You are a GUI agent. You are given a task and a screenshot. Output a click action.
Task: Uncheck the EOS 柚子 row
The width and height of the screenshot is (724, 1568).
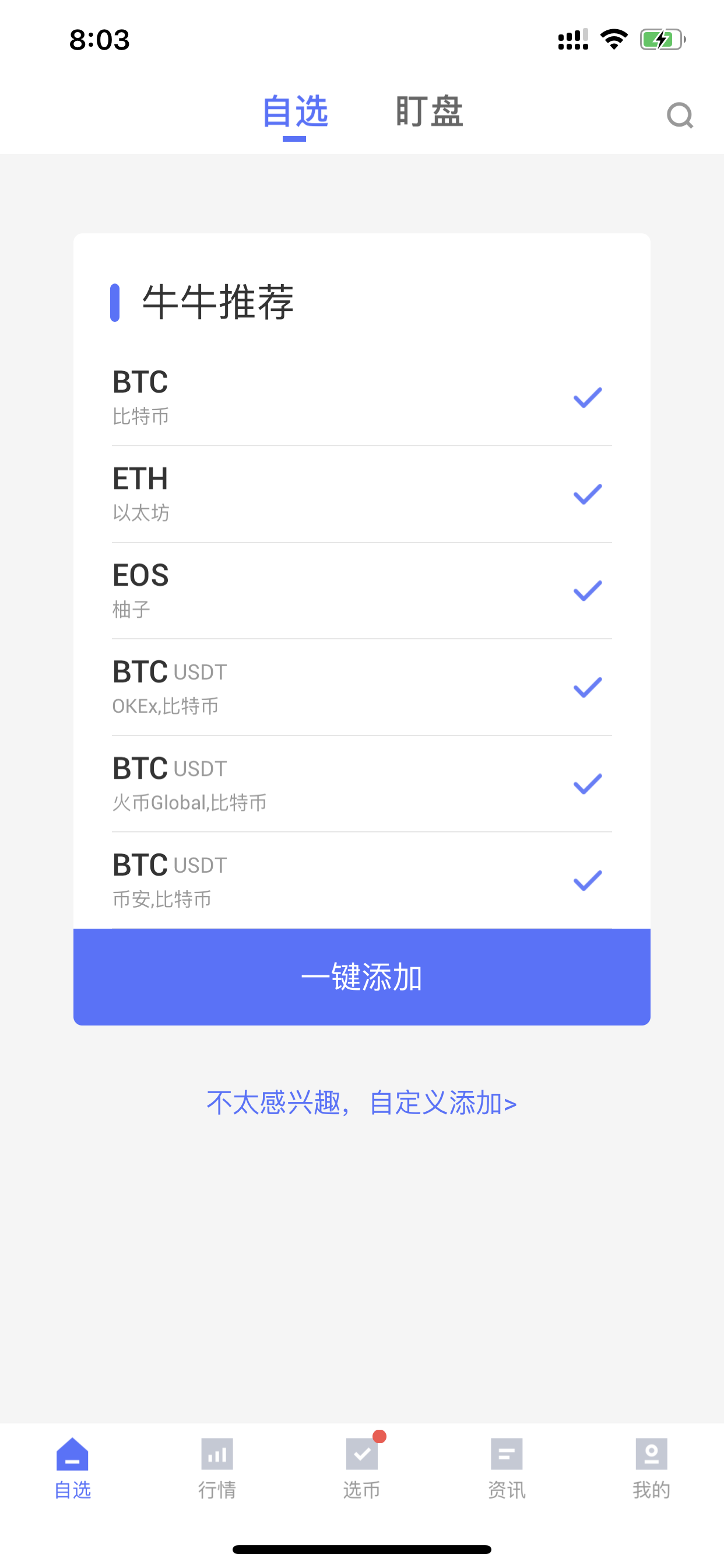(362, 591)
